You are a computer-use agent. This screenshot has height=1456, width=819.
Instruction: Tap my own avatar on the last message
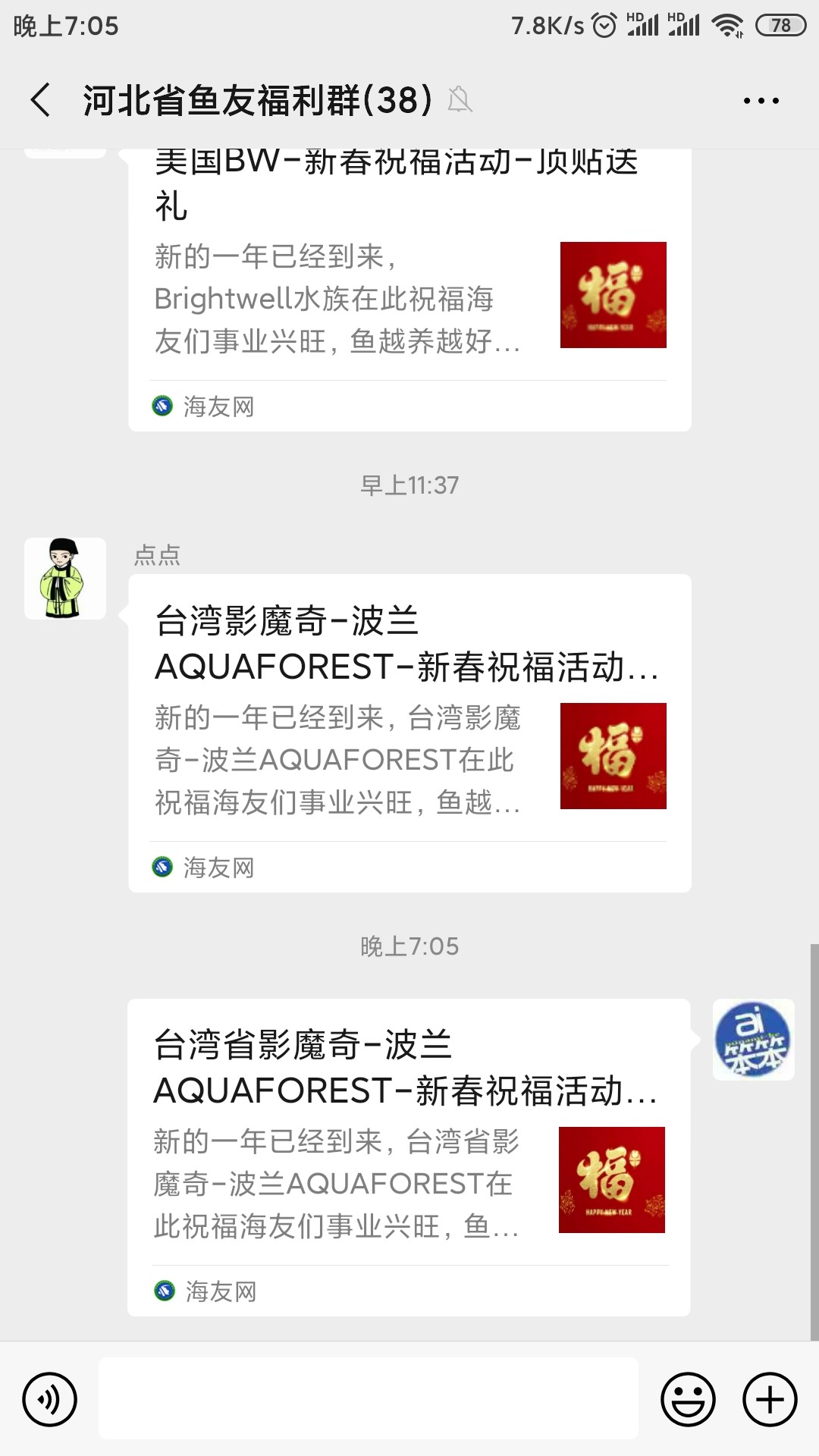(753, 1040)
